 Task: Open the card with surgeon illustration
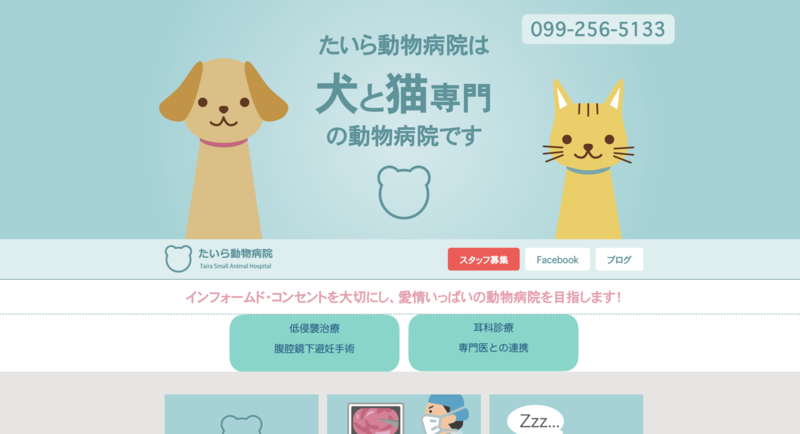403,415
